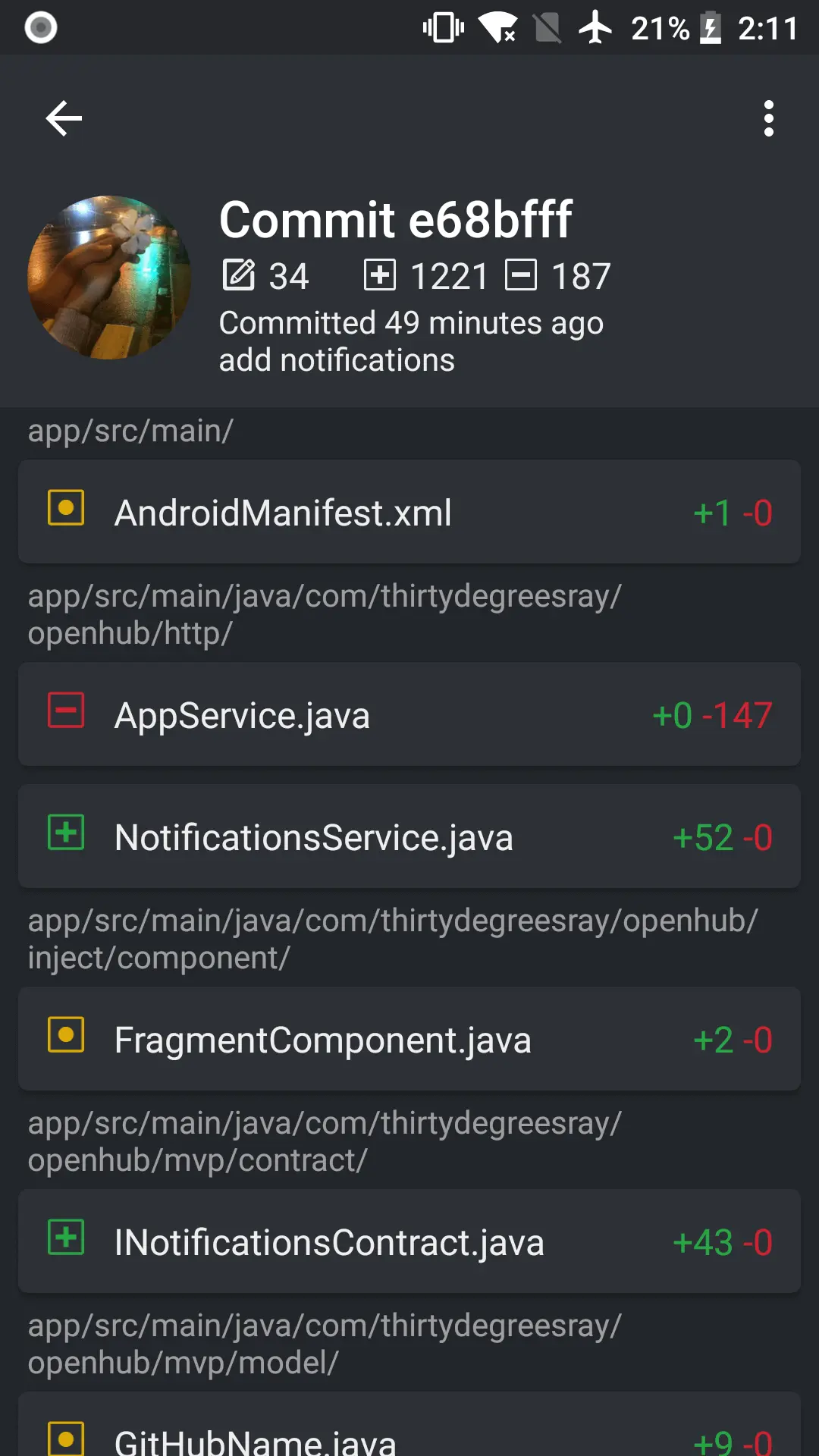
Task: Open AndroidManifest.xml diff
Action: 409,512
